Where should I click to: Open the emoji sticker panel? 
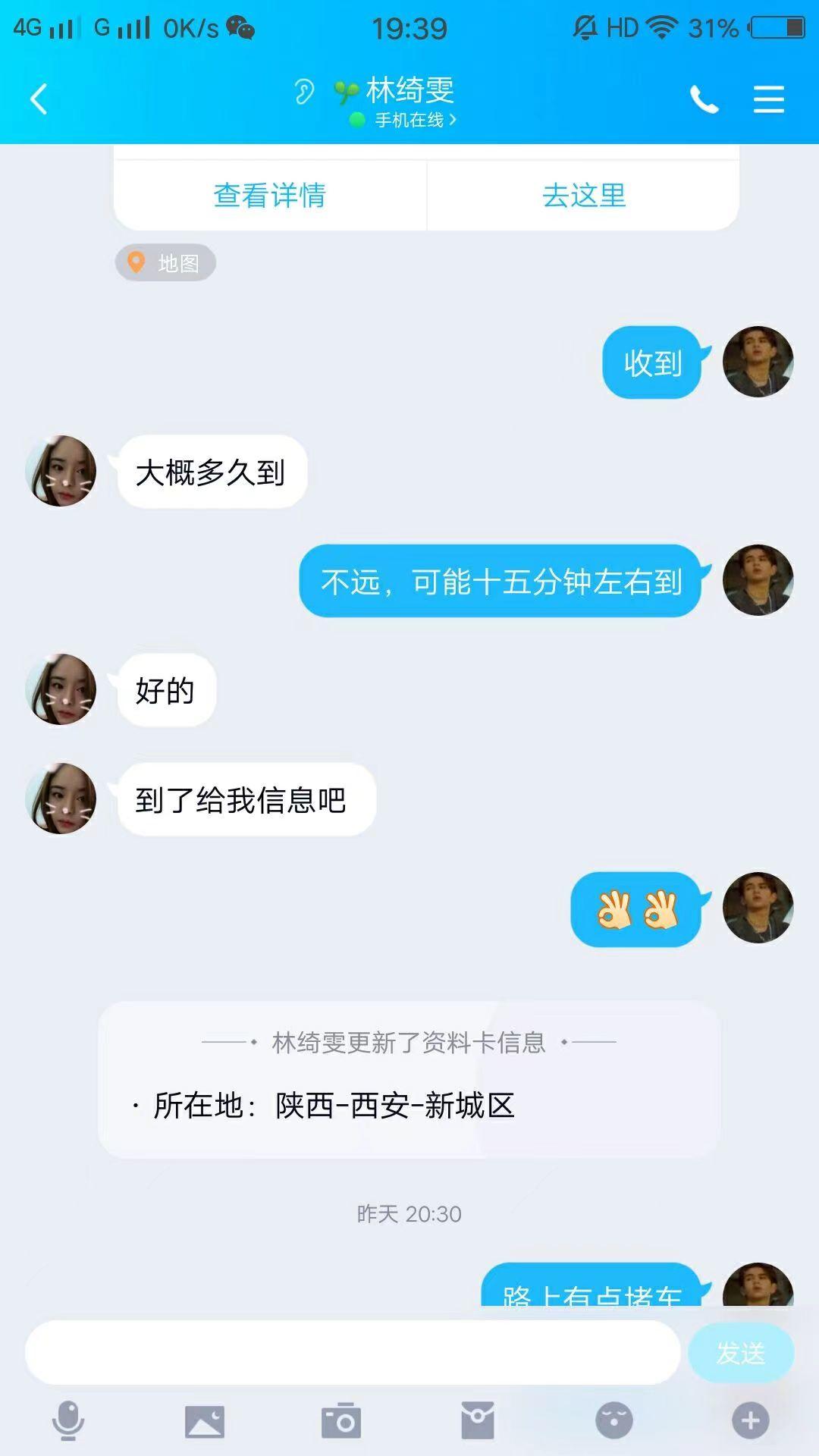coord(614,1420)
